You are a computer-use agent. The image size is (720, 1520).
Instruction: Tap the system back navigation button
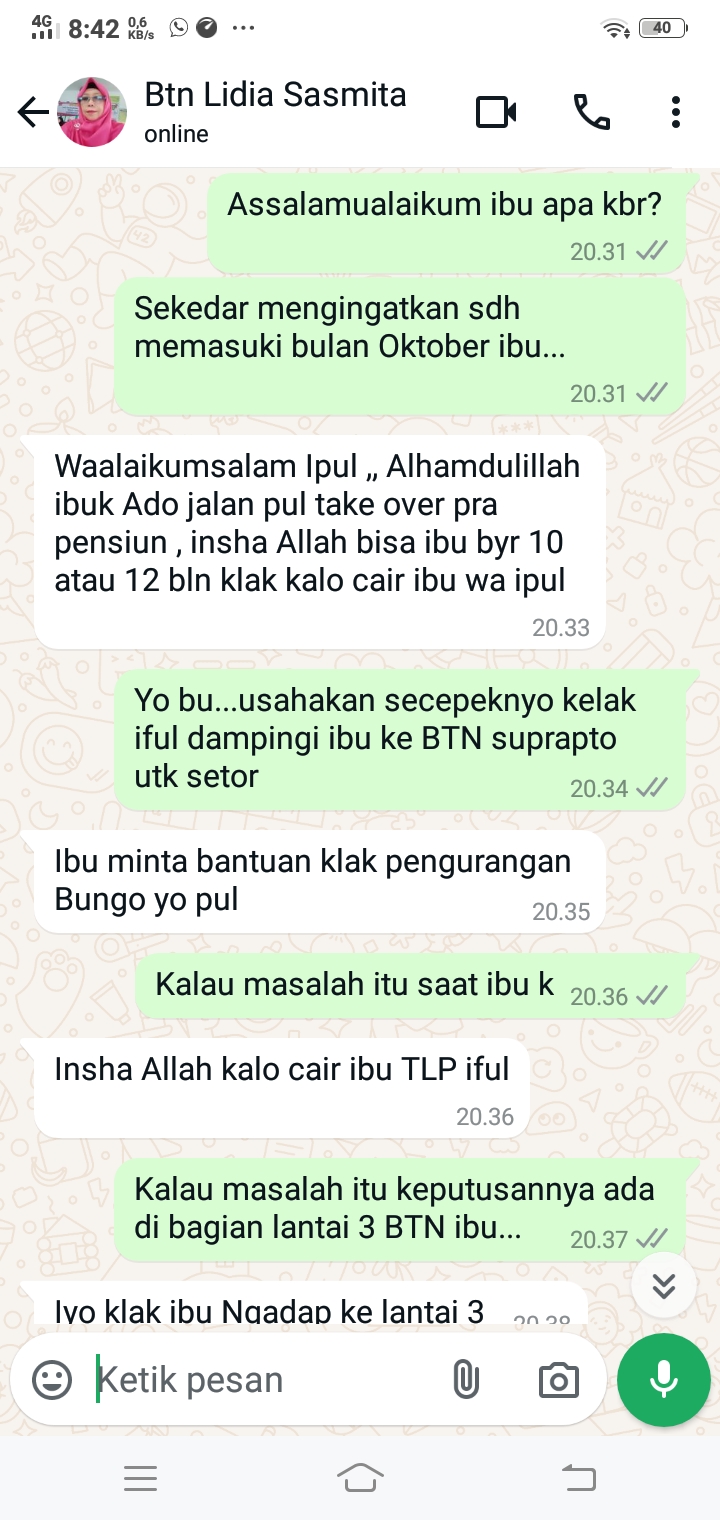point(578,1477)
